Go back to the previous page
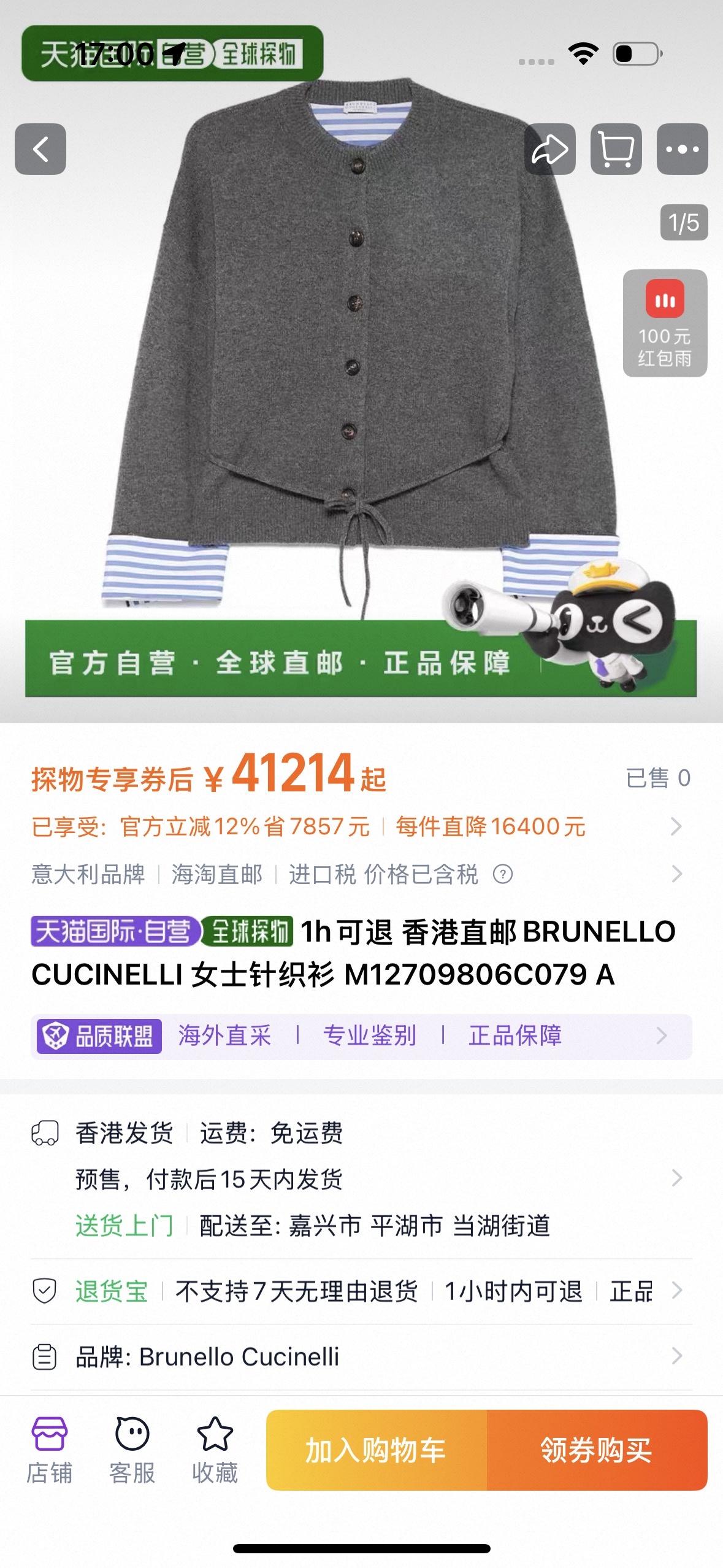Screen dimensions: 723x1568 40,149
